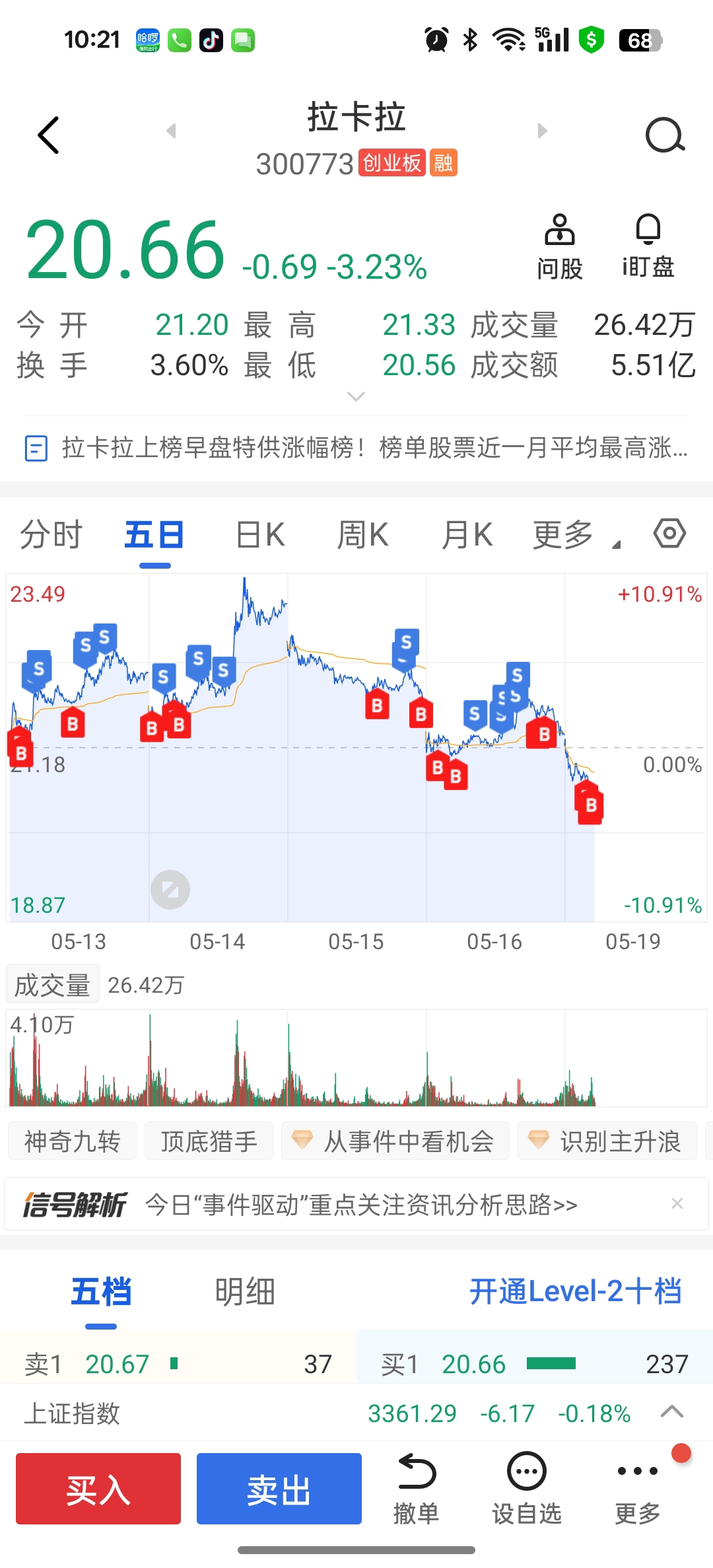Switch to the next stock arrow

pyautogui.click(x=543, y=130)
